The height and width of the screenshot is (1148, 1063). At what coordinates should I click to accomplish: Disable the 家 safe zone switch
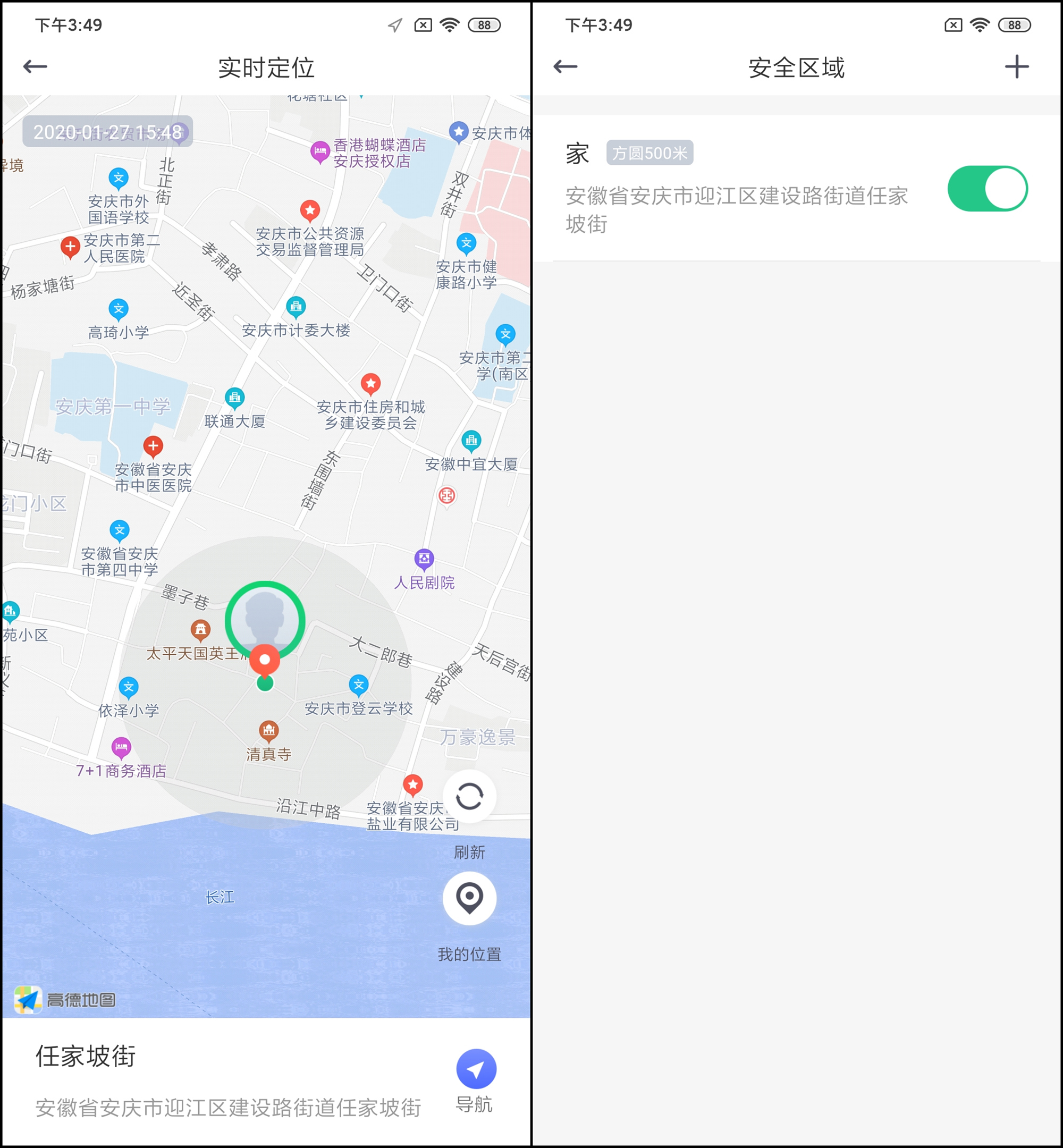(989, 189)
